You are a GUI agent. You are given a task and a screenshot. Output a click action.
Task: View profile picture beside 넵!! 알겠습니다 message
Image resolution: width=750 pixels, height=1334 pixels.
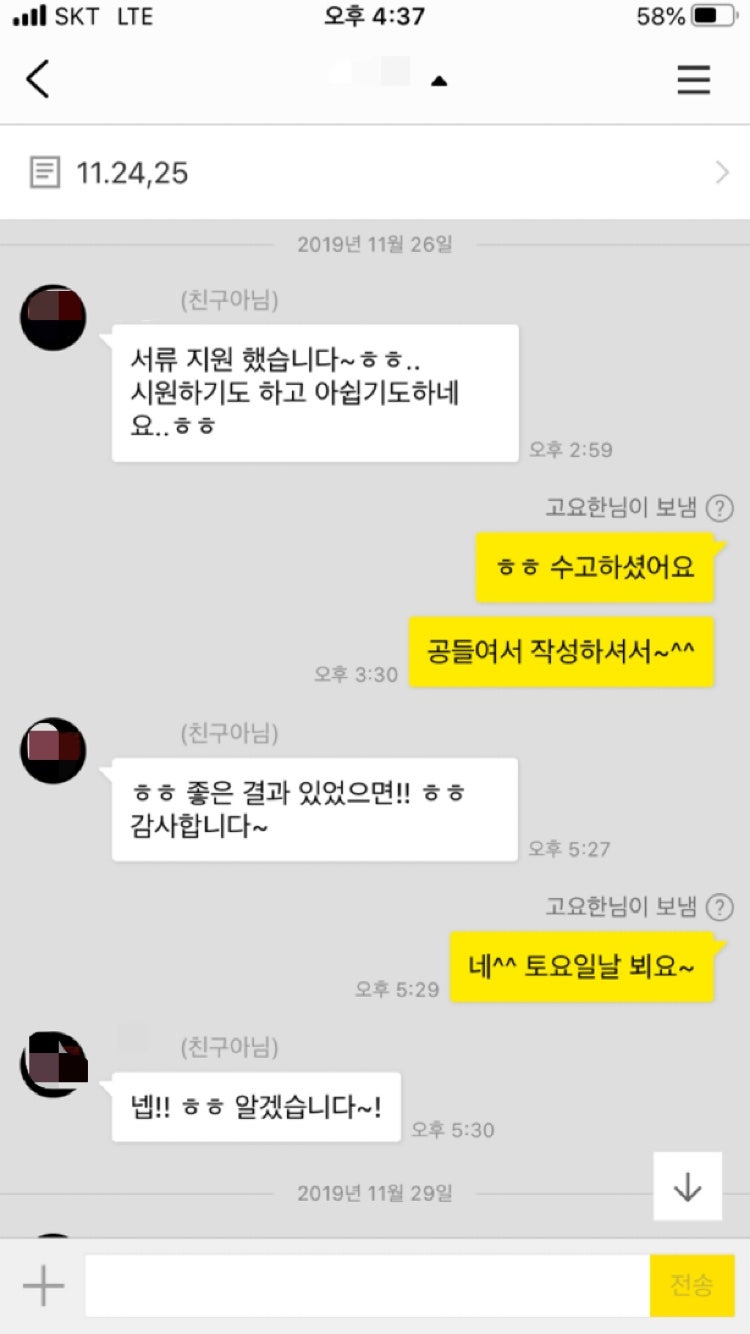coord(53,1064)
